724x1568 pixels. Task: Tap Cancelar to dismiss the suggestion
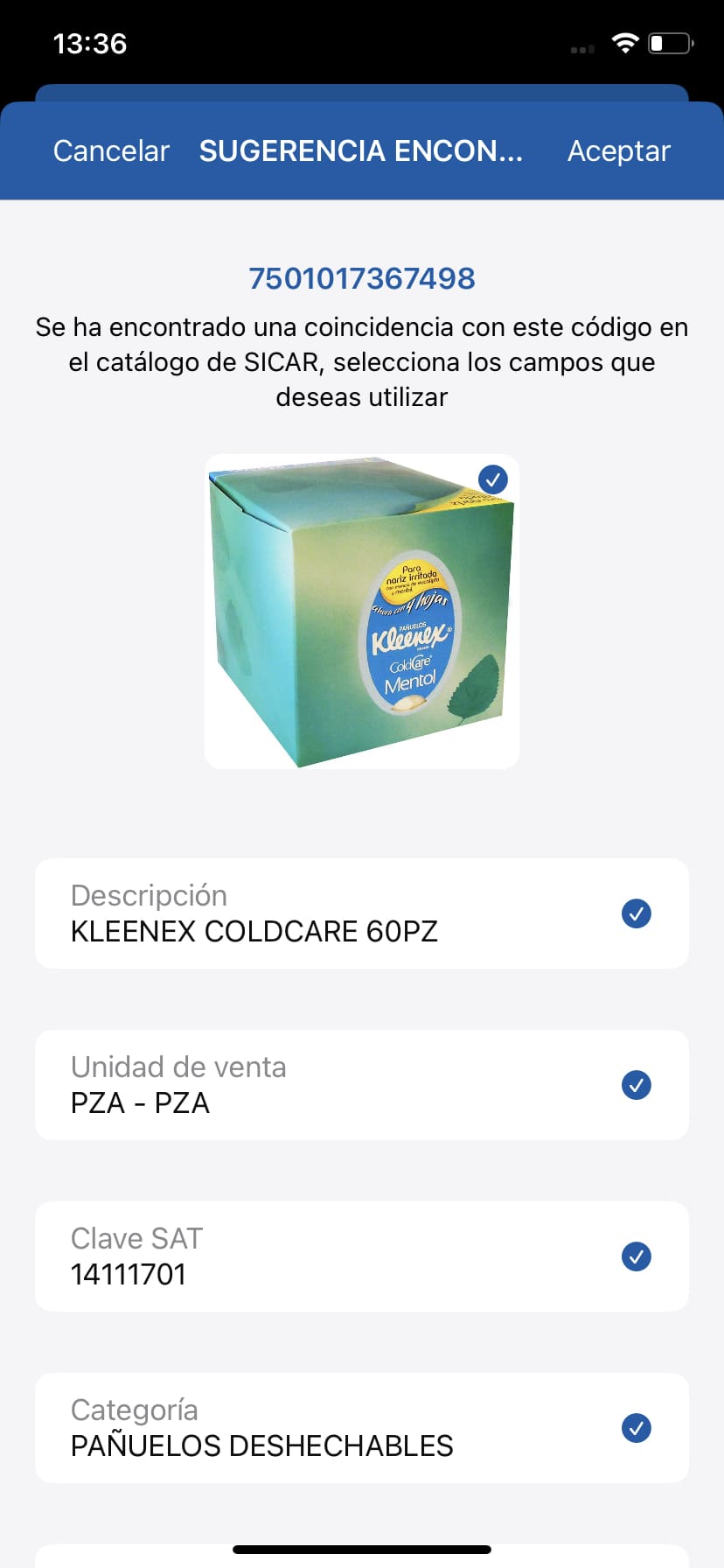click(x=111, y=150)
